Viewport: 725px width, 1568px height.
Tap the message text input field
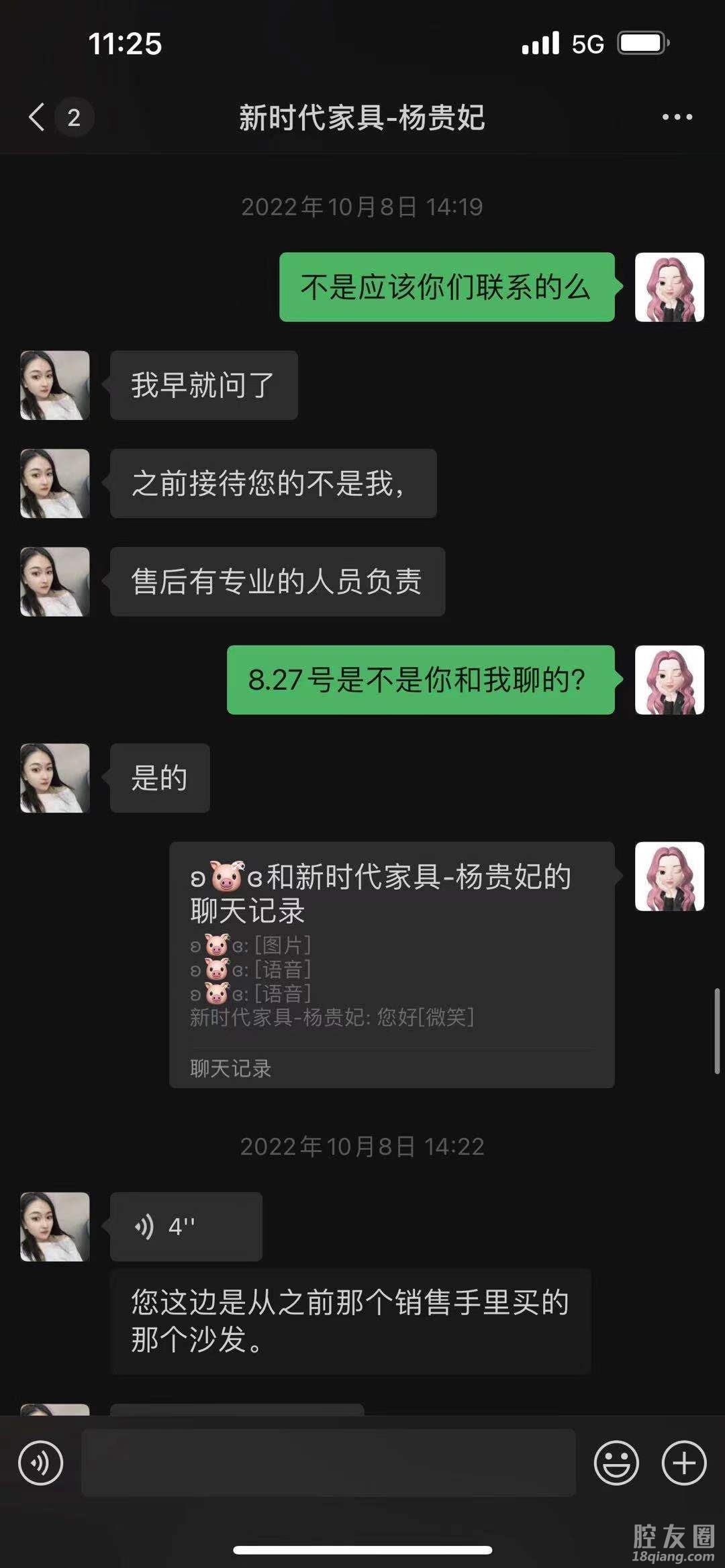point(328,1463)
